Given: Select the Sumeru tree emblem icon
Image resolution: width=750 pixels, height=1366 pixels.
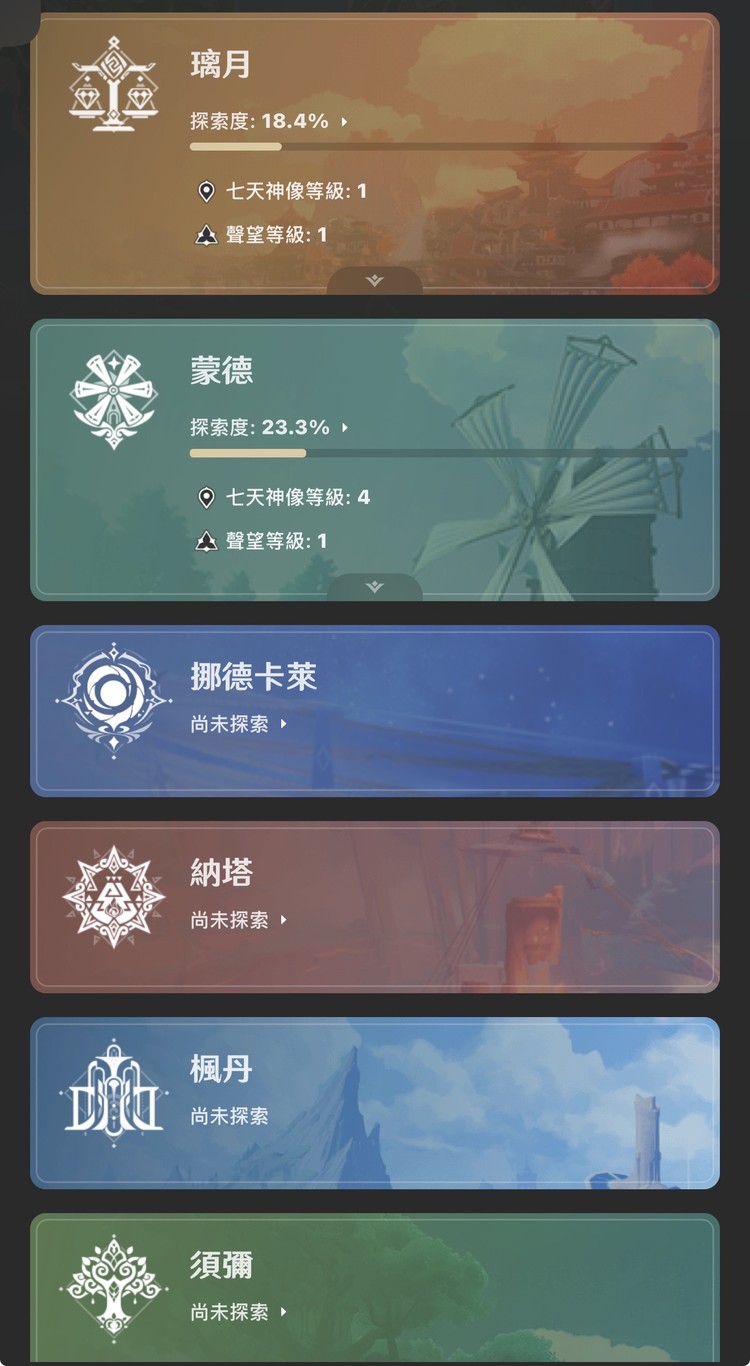Looking at the screenshot, I should tap(113, 1289).
